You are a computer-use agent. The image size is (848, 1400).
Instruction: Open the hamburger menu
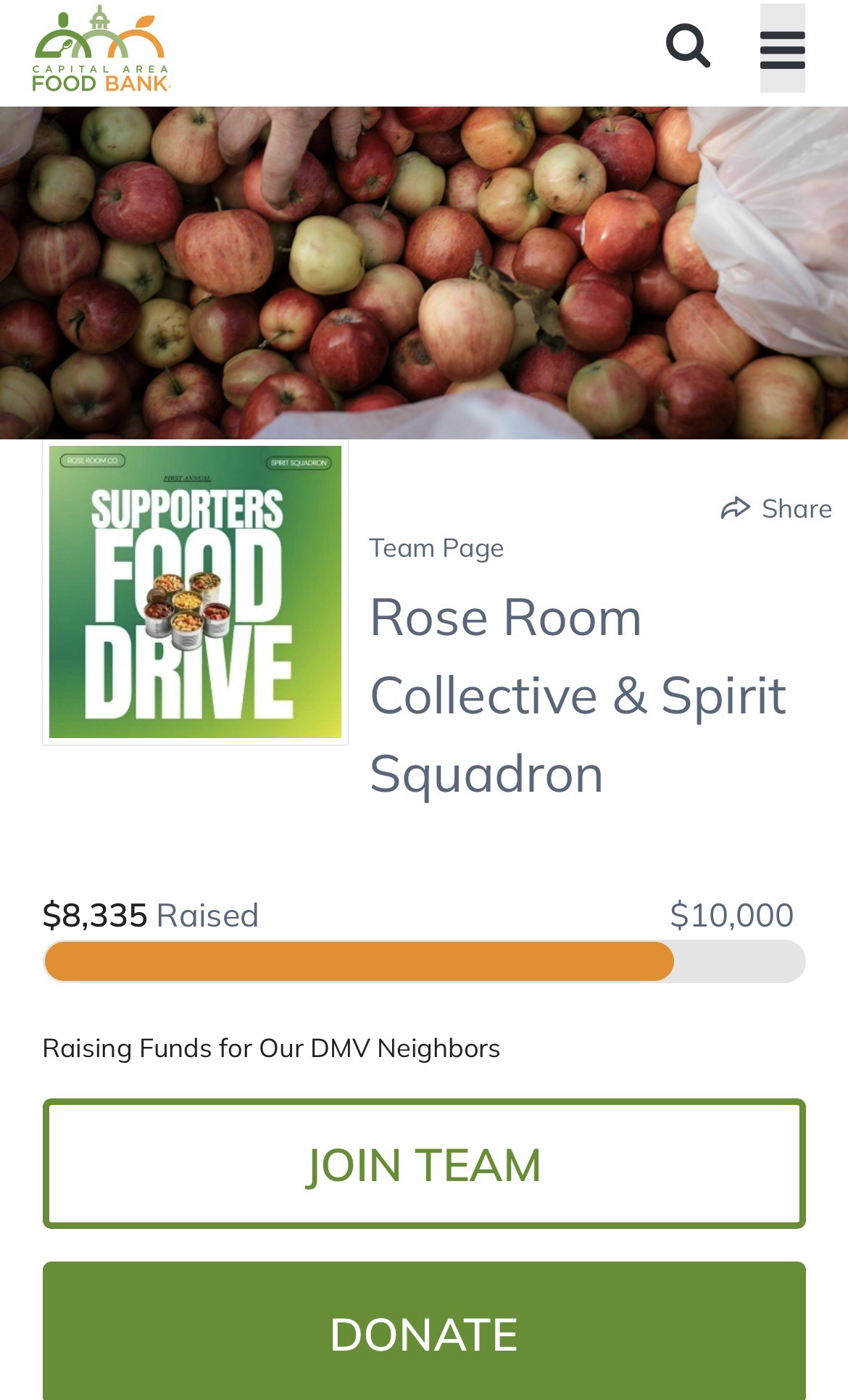point(782,49)
